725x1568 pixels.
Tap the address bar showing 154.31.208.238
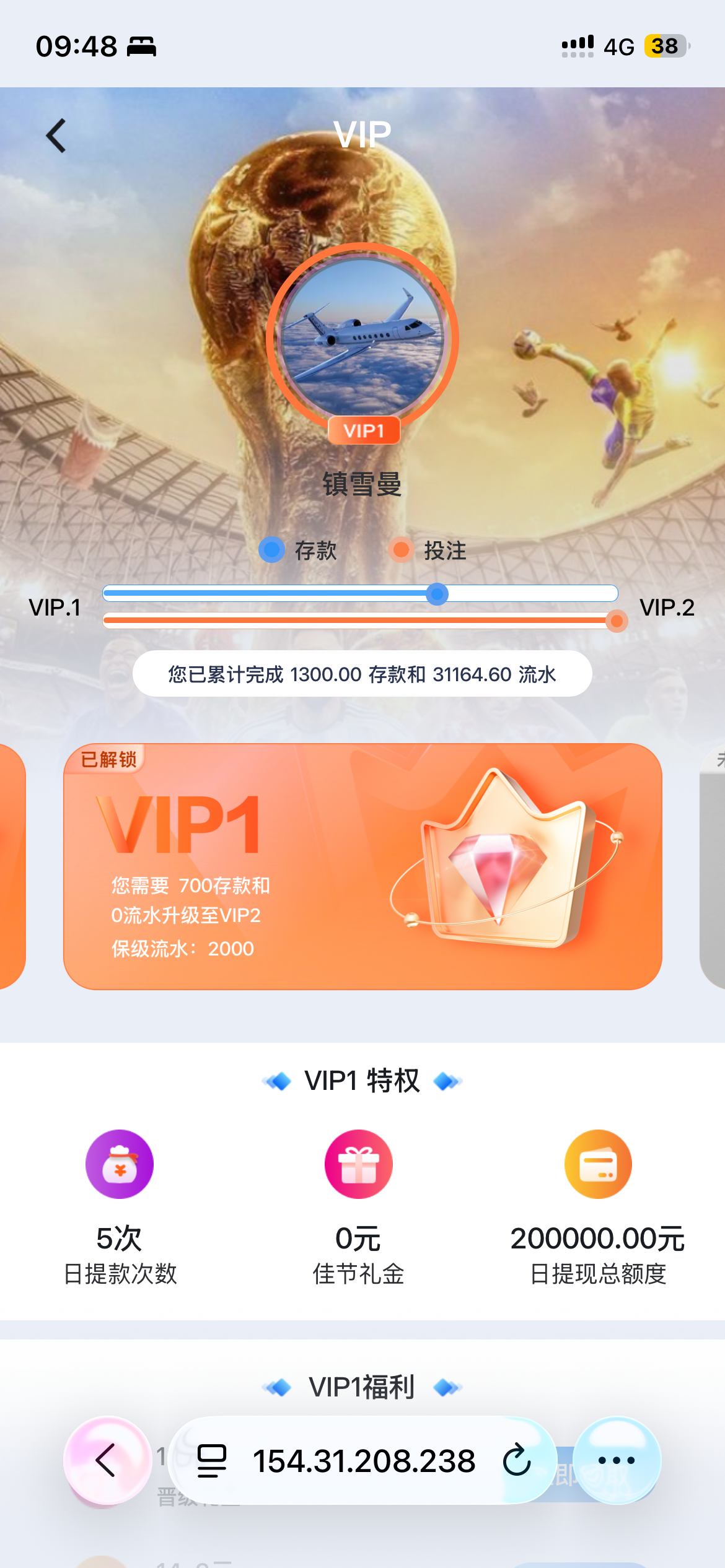pyautogui.click(x=364, y=1460)
